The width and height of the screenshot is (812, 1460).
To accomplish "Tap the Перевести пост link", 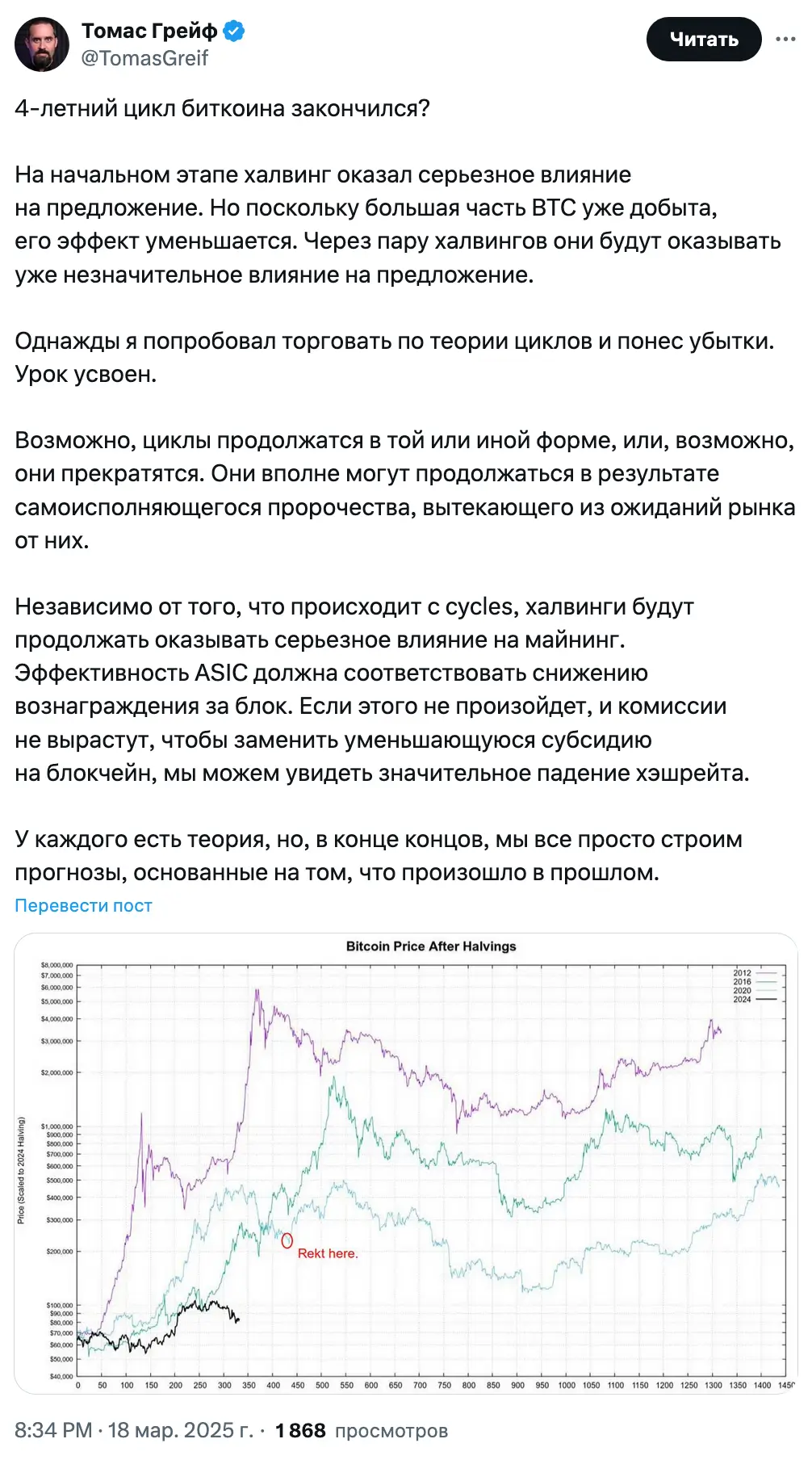I will 83,905.
